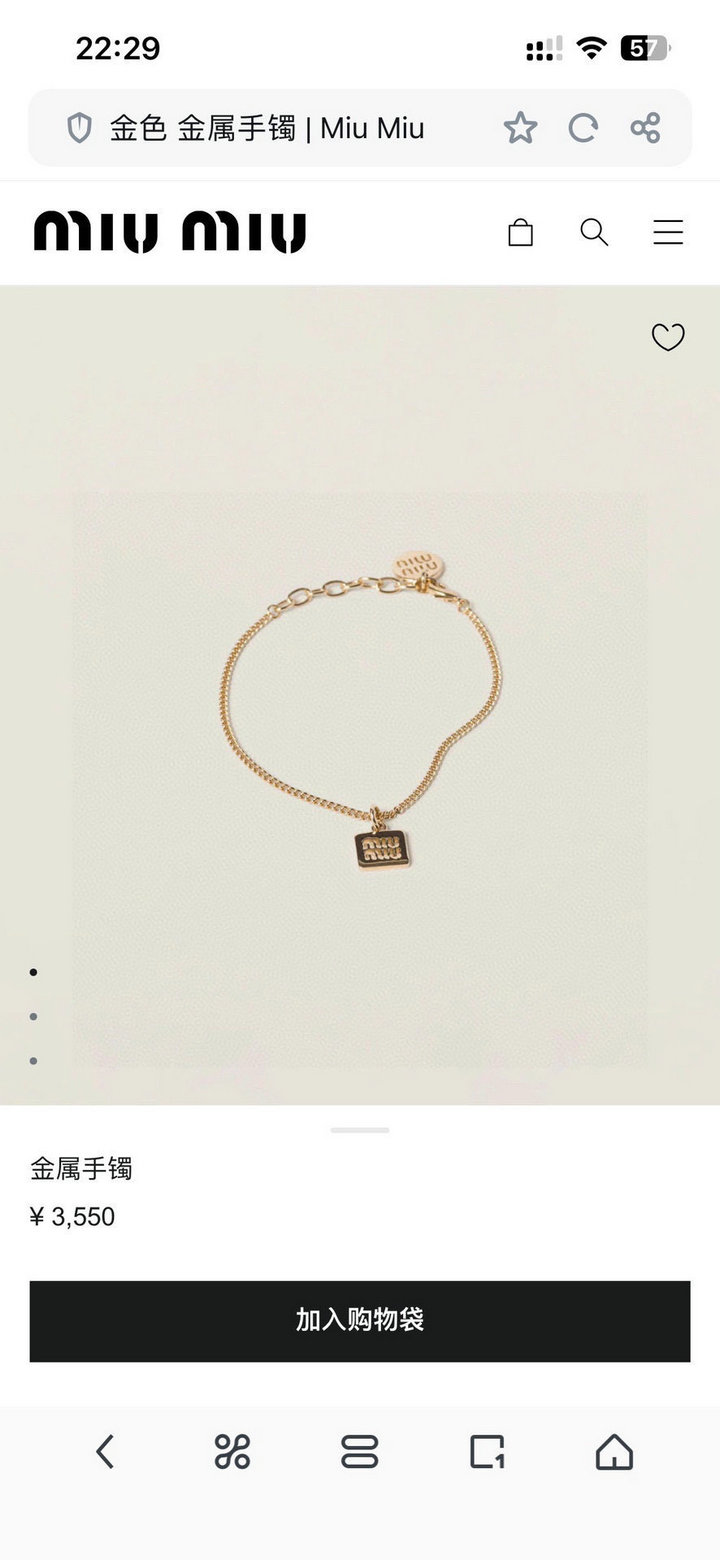720x1560 pixels.
Task: Open the browser tools grid
Action: (x=232, y=1451)
